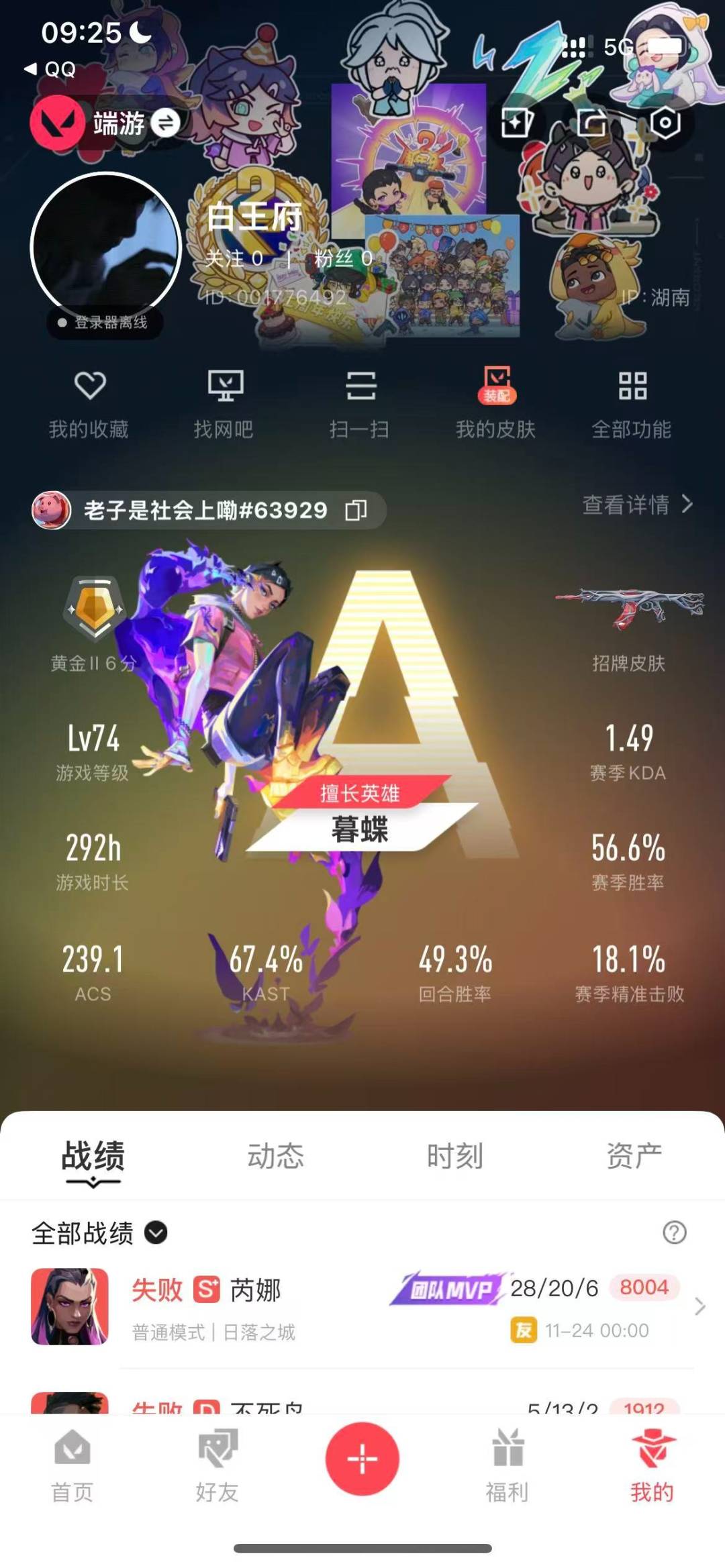Tap the share icon at top right

[x=589, y=121]
